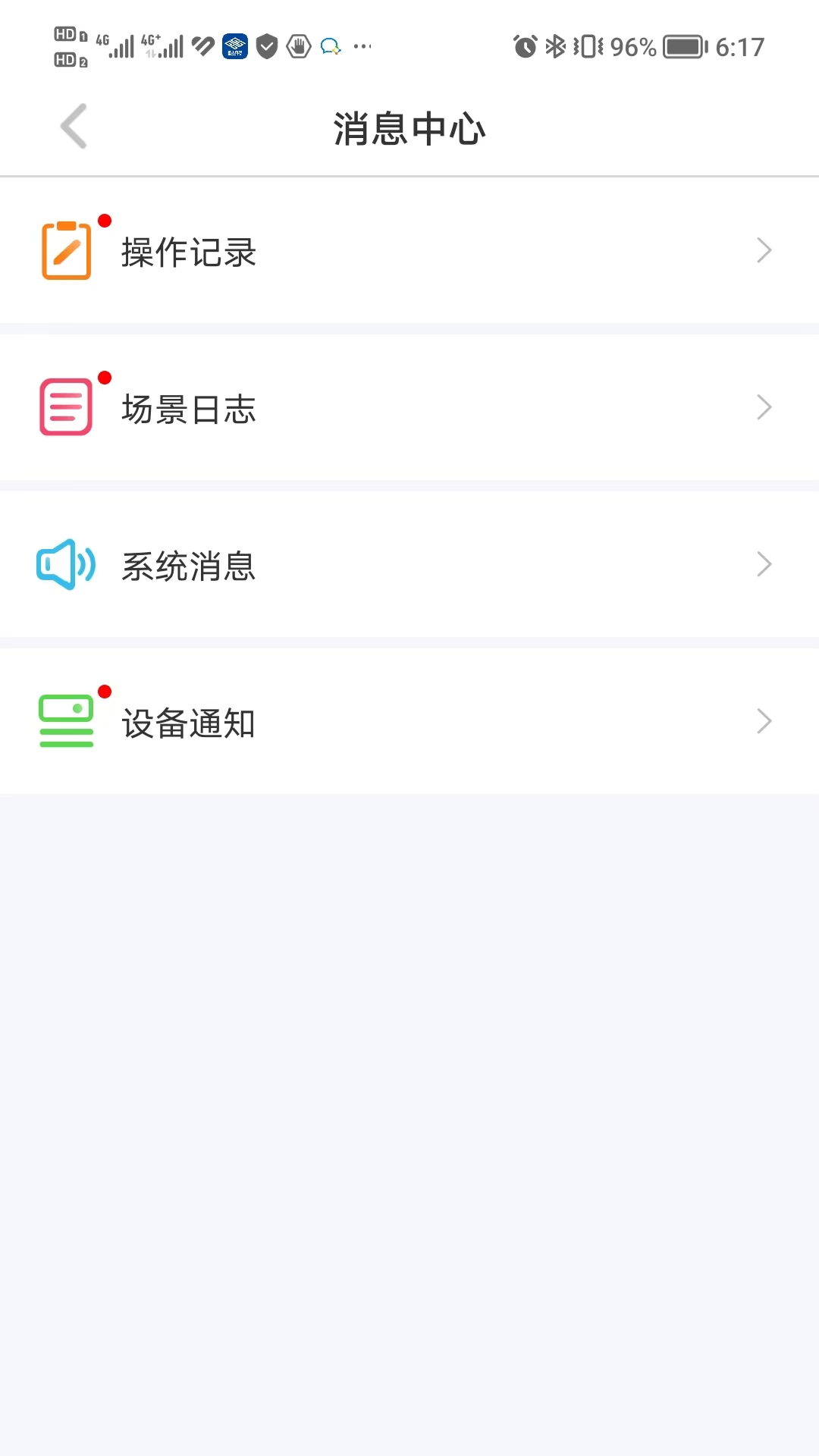This screenshot has width=819, height=1456.
Task: Tap the chevron next to 系统消息
Action: coord(764,564)
